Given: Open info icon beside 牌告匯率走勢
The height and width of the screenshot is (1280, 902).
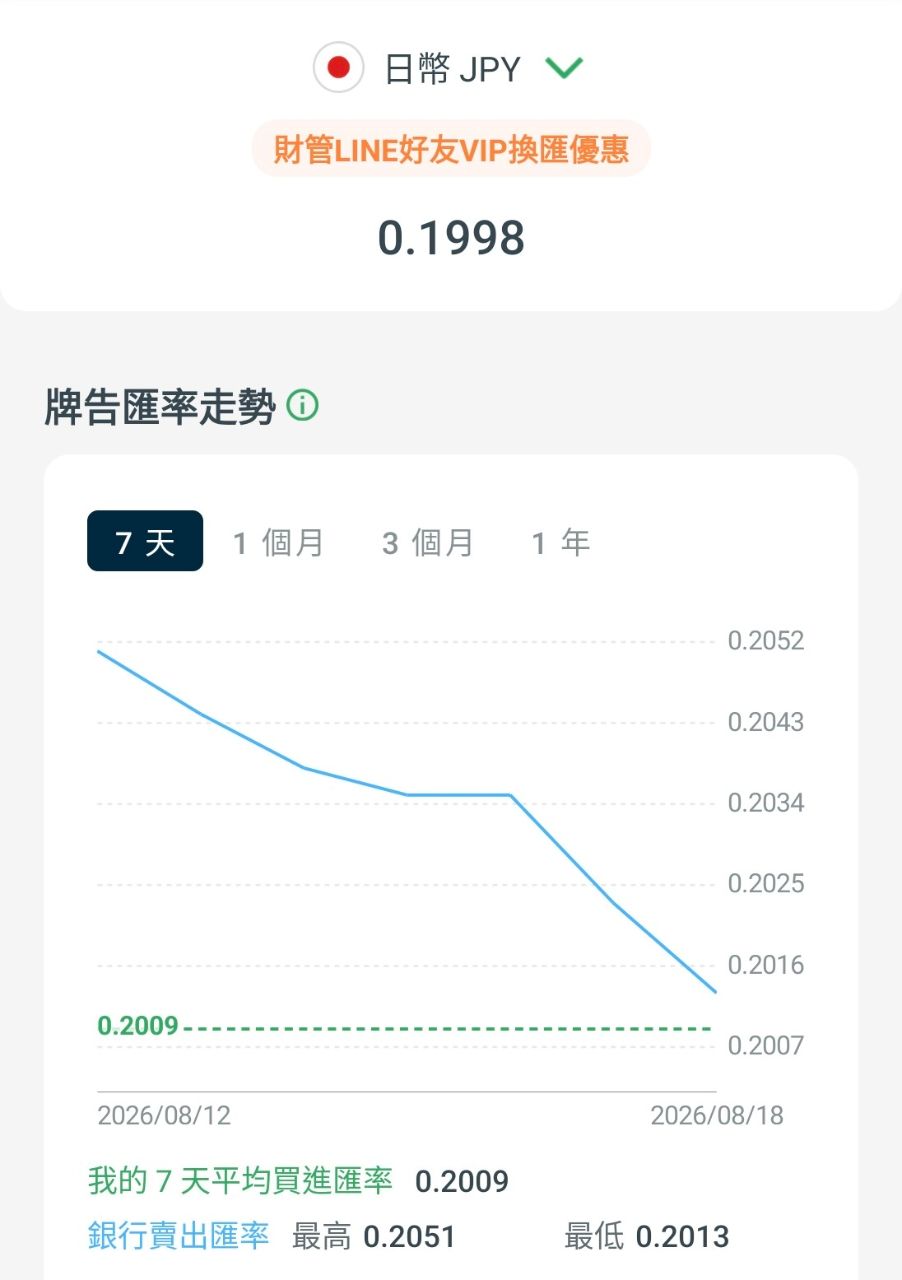Looking at the screenshot, I should [302, 406].
